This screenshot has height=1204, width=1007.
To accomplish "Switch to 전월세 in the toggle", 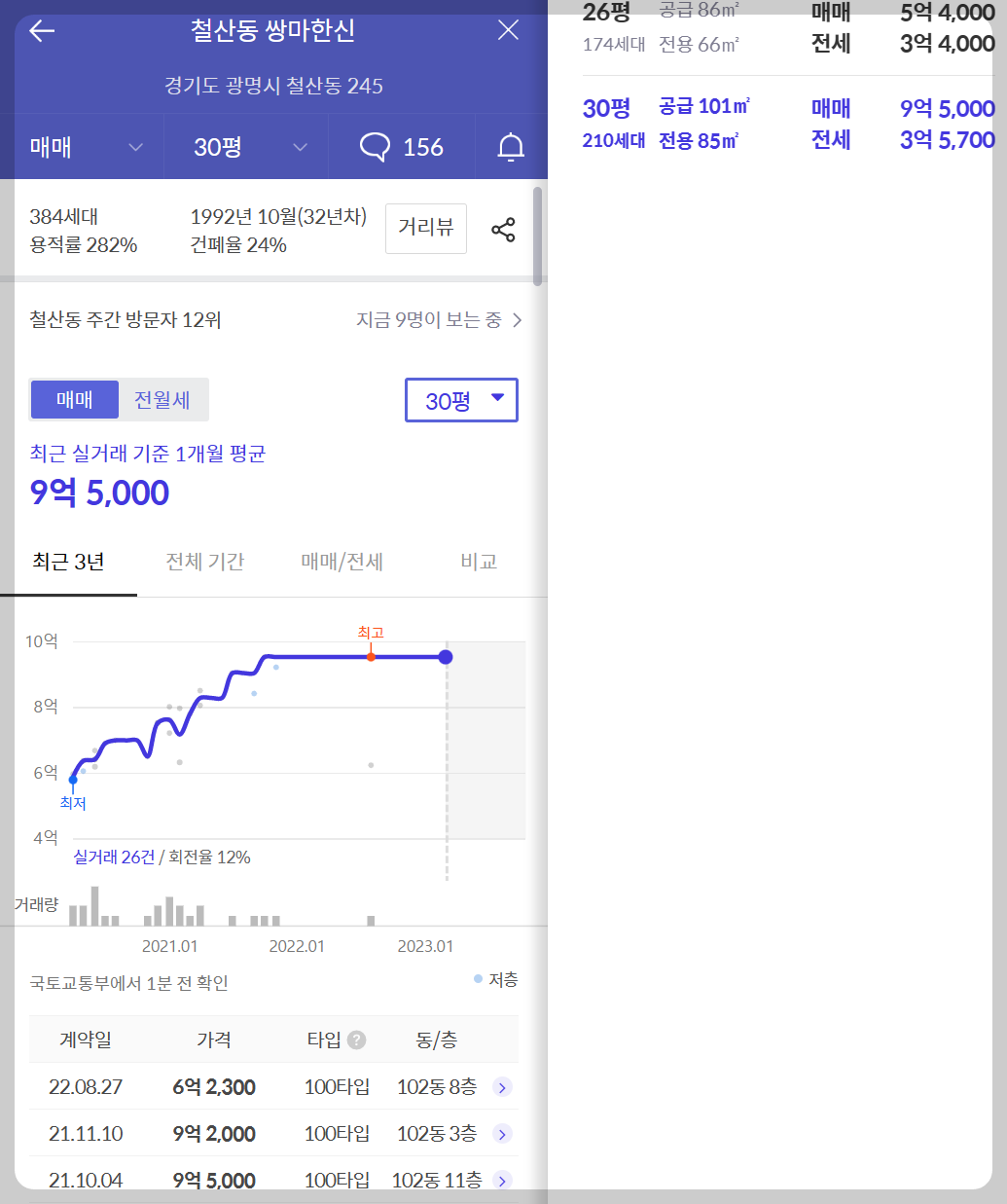I will pos(162,399).
